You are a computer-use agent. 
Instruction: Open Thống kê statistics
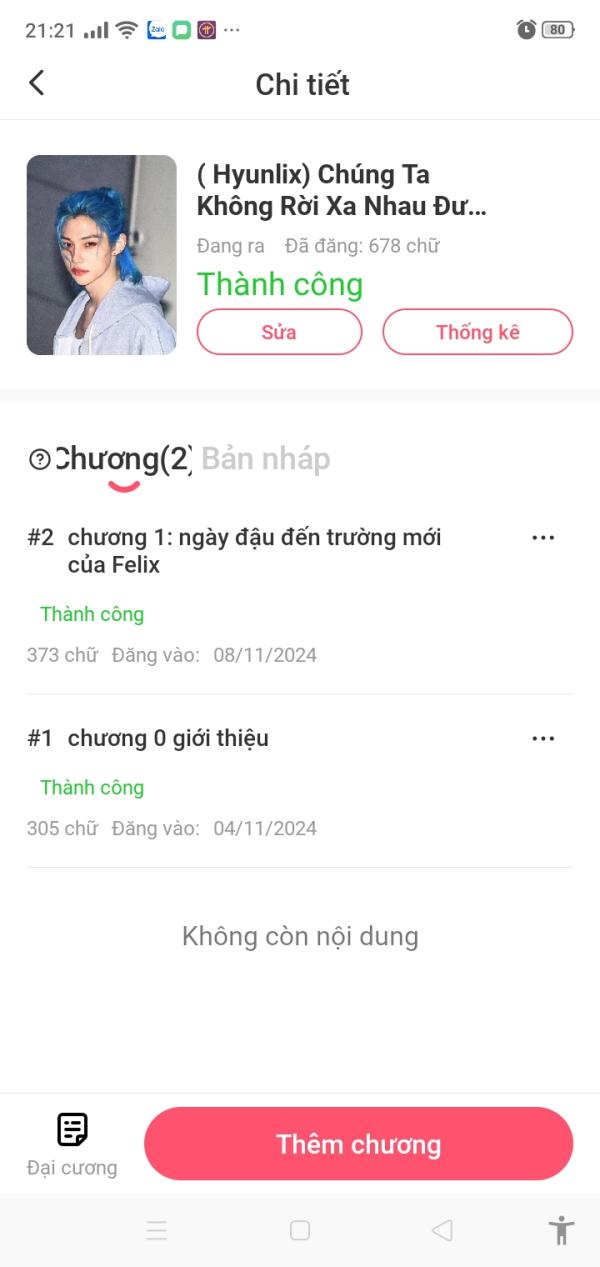pos(477,332)
